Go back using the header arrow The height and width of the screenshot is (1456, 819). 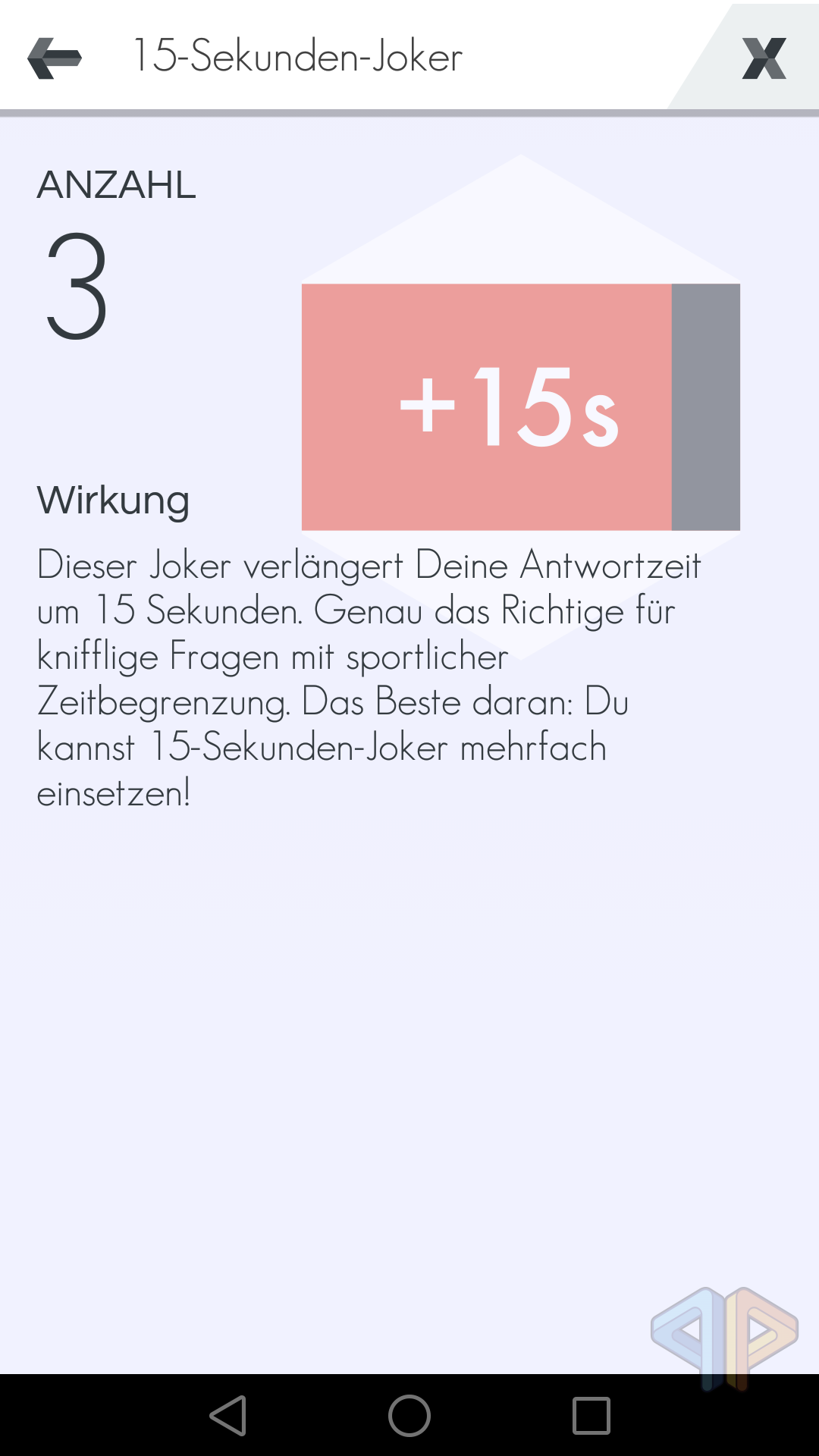click(55, 58)
